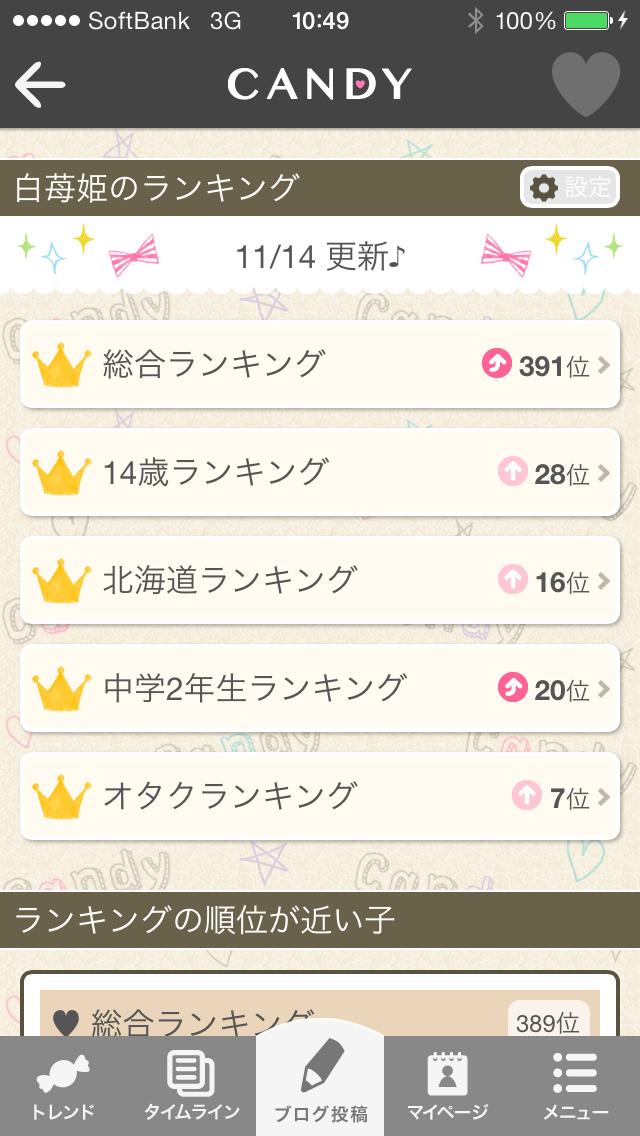Show the オタクランキング details

(x=320, y=796)
